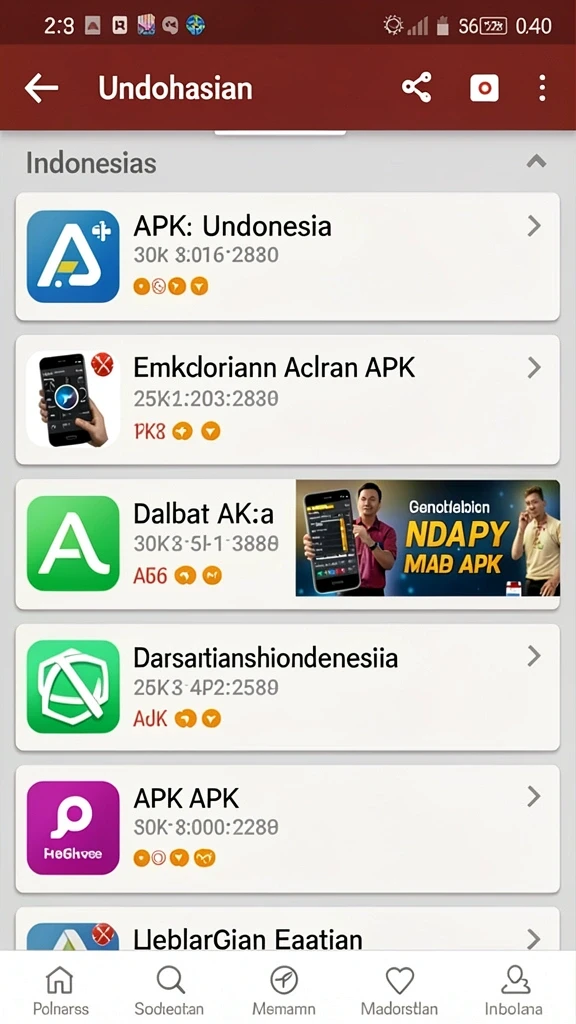Go to the Memamn tab
576x1024 pixels.
point(284,990)
